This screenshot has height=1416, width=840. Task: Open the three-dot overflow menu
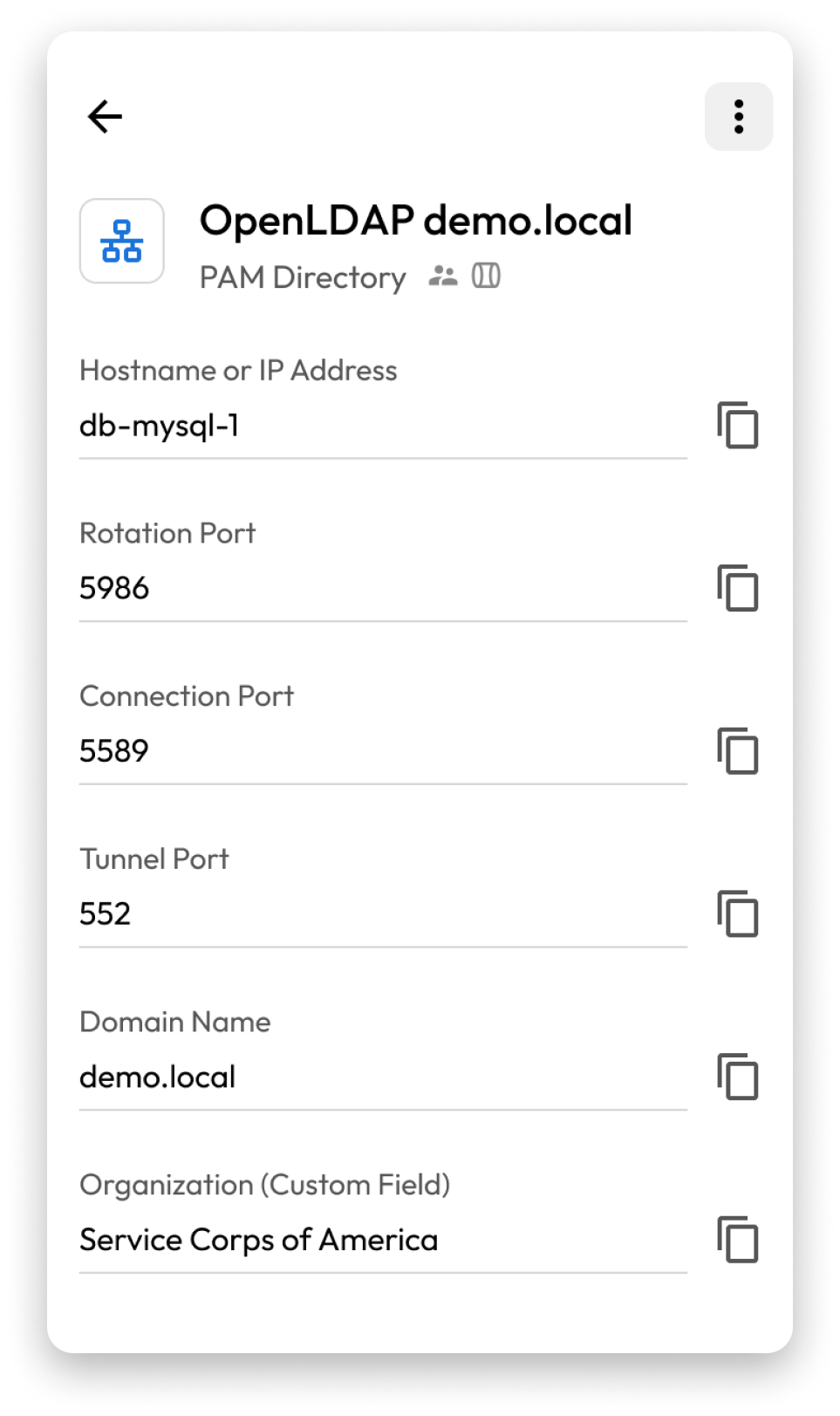coord(737,115)
